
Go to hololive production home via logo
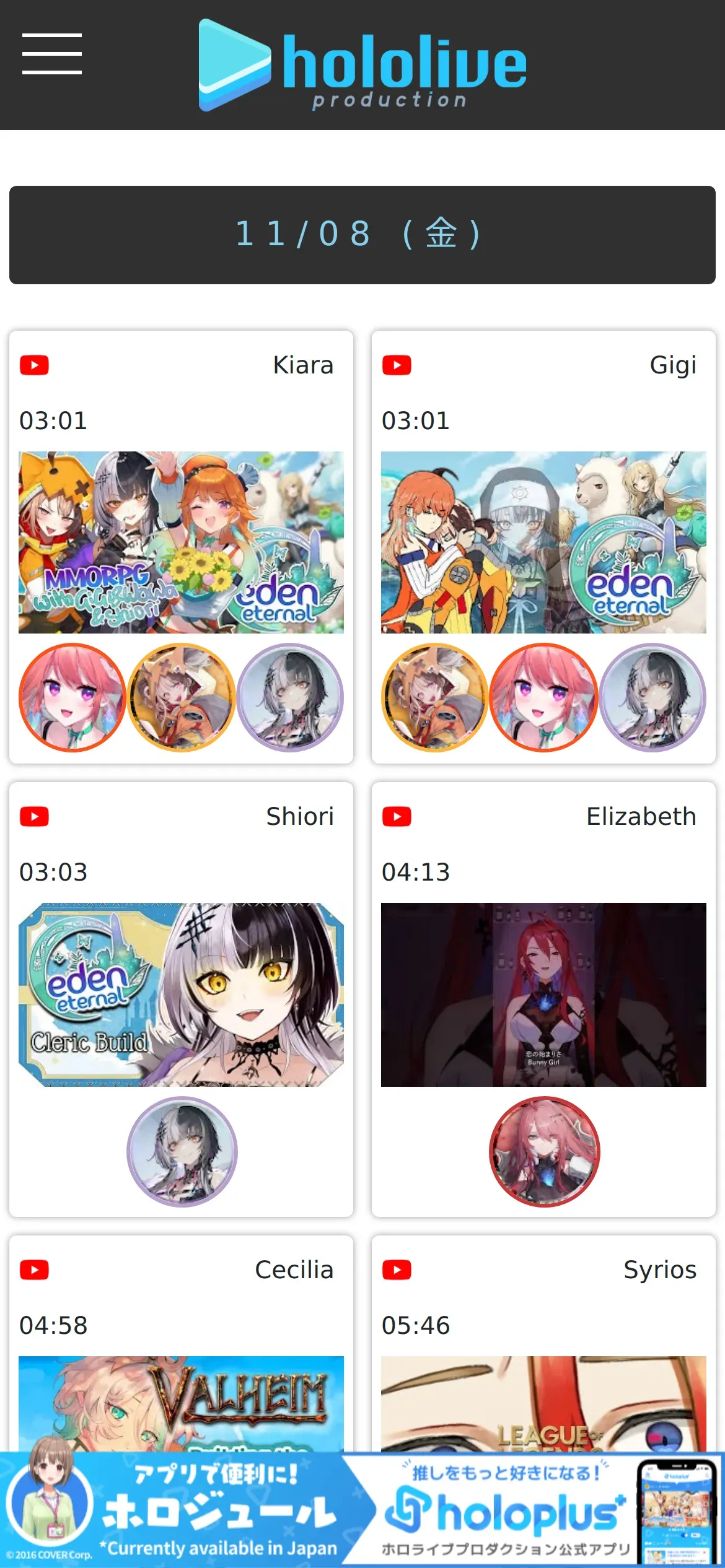(x=362, y=65)
